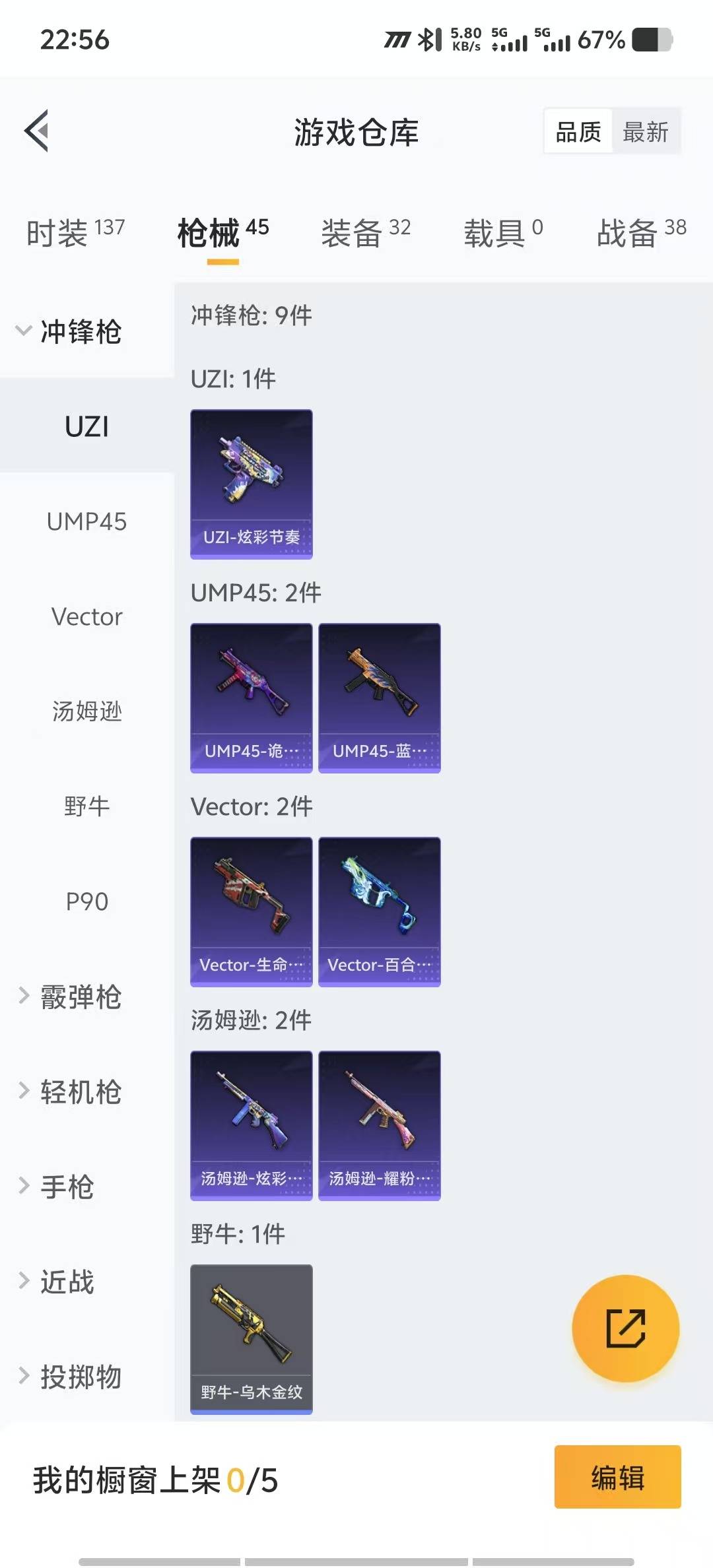Sort the warehouse by 最新
This screenshot has width=713, height=1568.
pos(645,131)
